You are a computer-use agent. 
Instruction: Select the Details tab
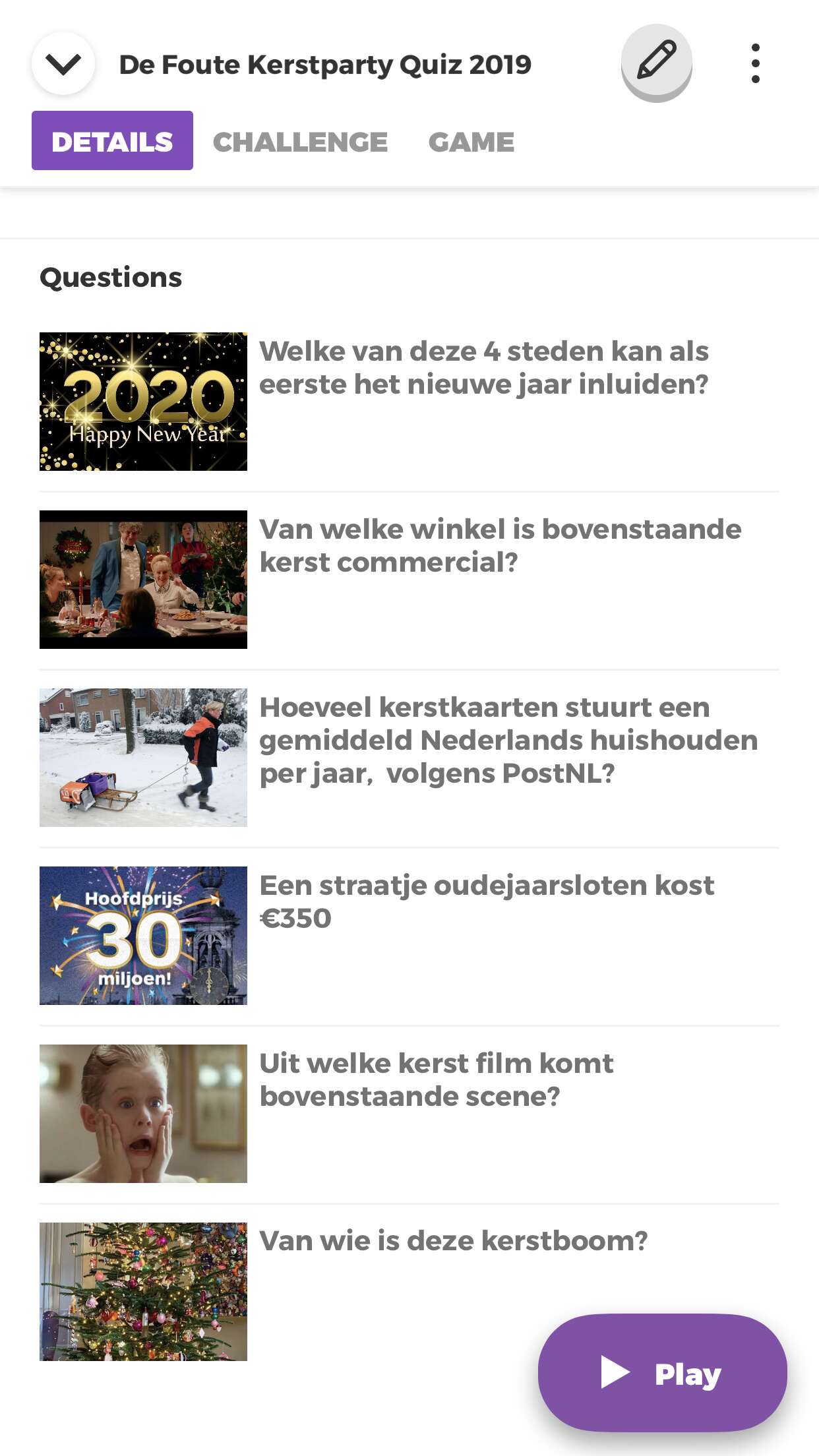point(112,140)
